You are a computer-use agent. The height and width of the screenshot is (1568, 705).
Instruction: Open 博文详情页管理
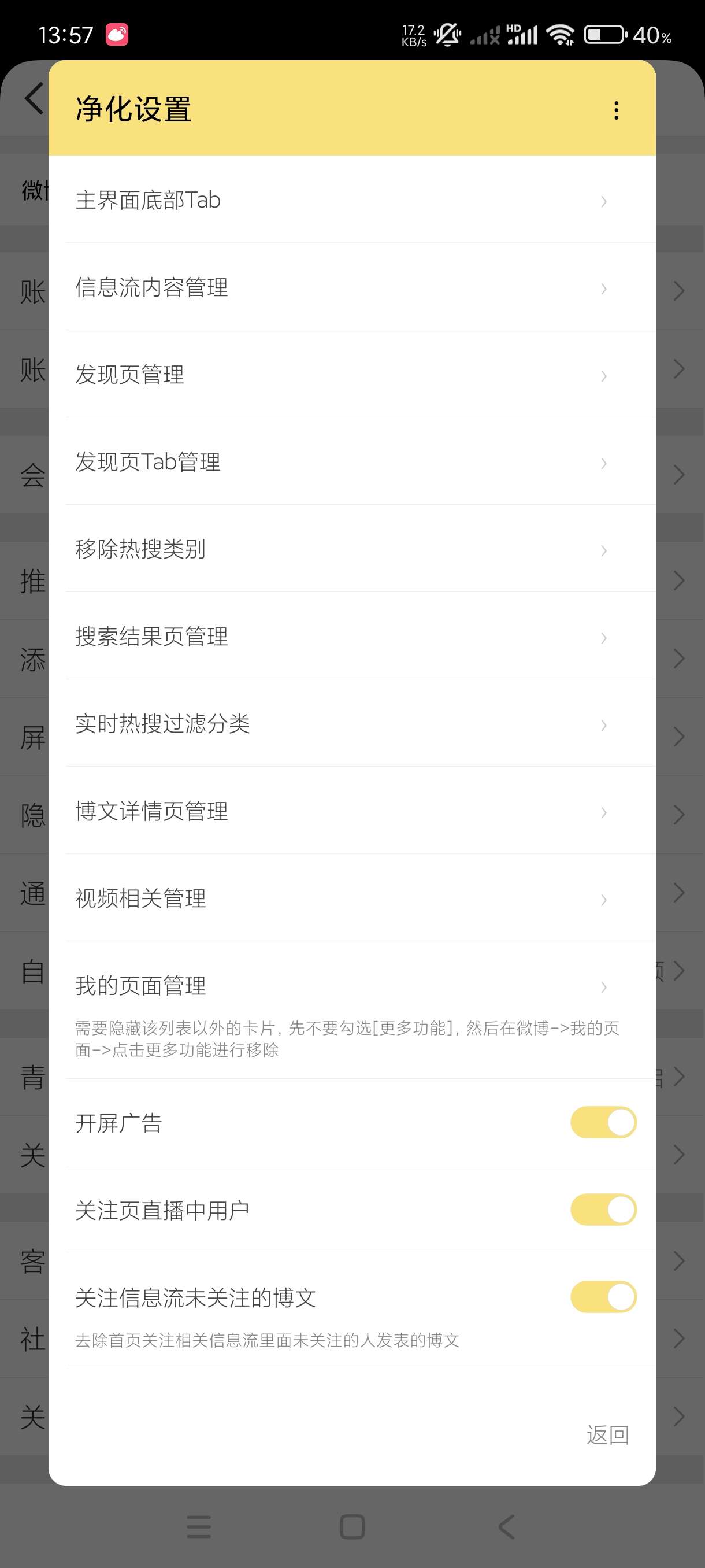[x=351, y=811]
